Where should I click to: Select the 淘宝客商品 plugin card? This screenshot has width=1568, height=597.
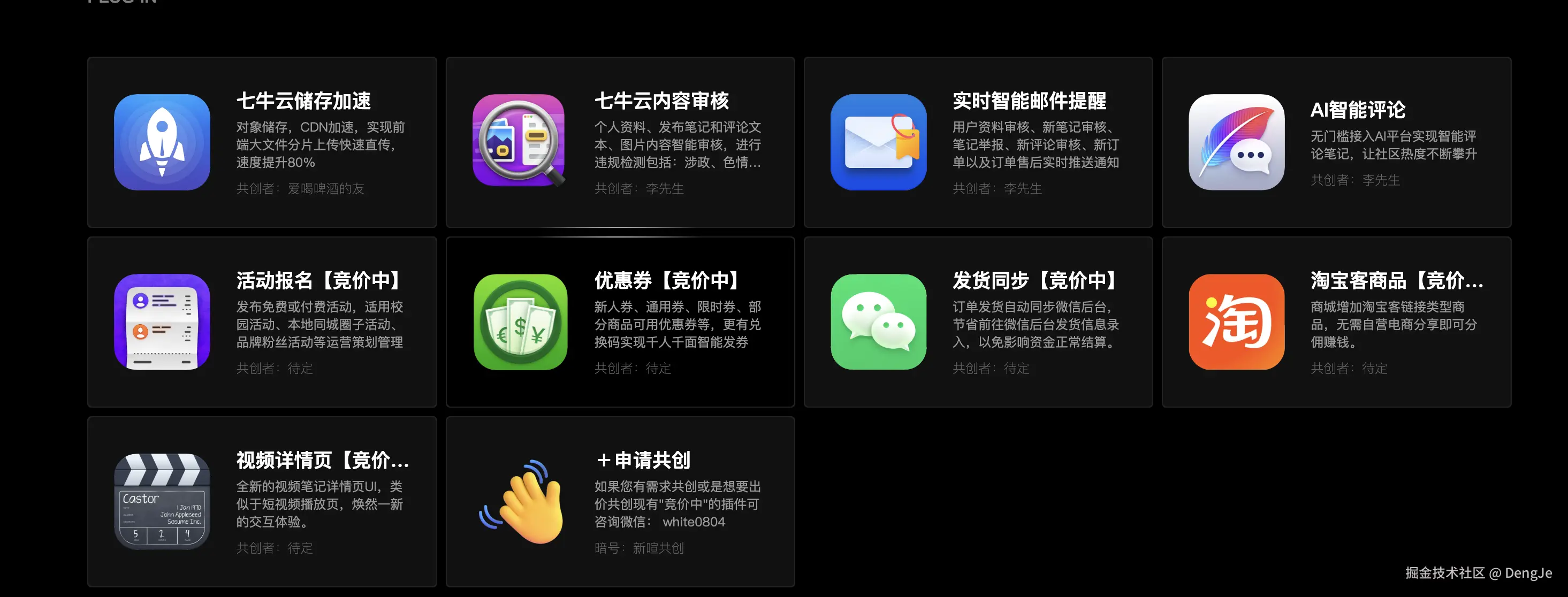click(x=1336, y=322)
